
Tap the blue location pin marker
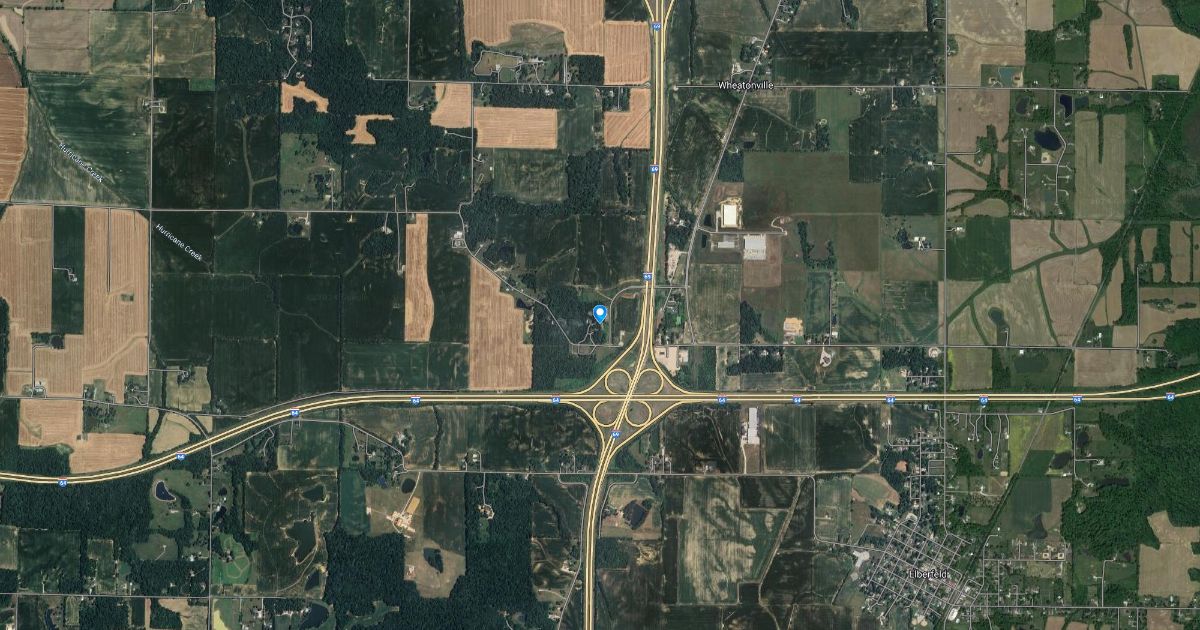click(x=600, y=313)
